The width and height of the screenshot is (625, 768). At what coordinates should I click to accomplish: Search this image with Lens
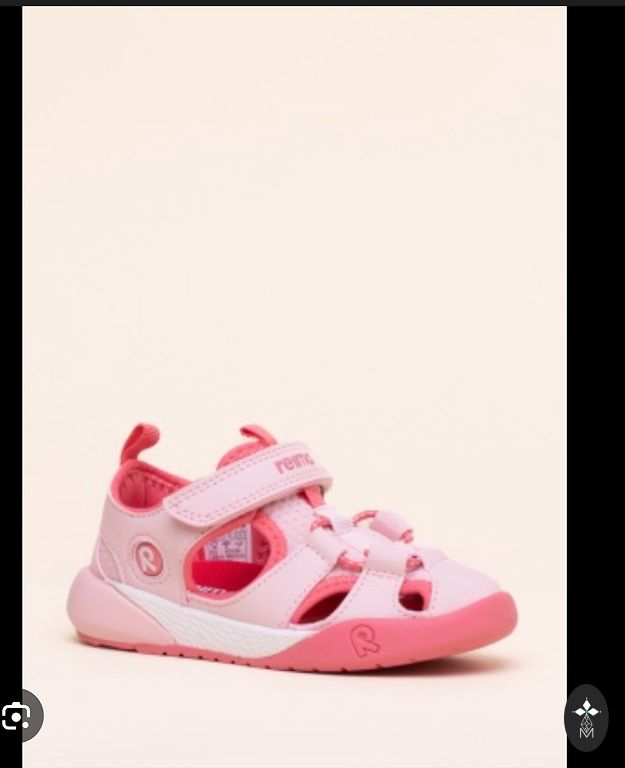point(18,715)
